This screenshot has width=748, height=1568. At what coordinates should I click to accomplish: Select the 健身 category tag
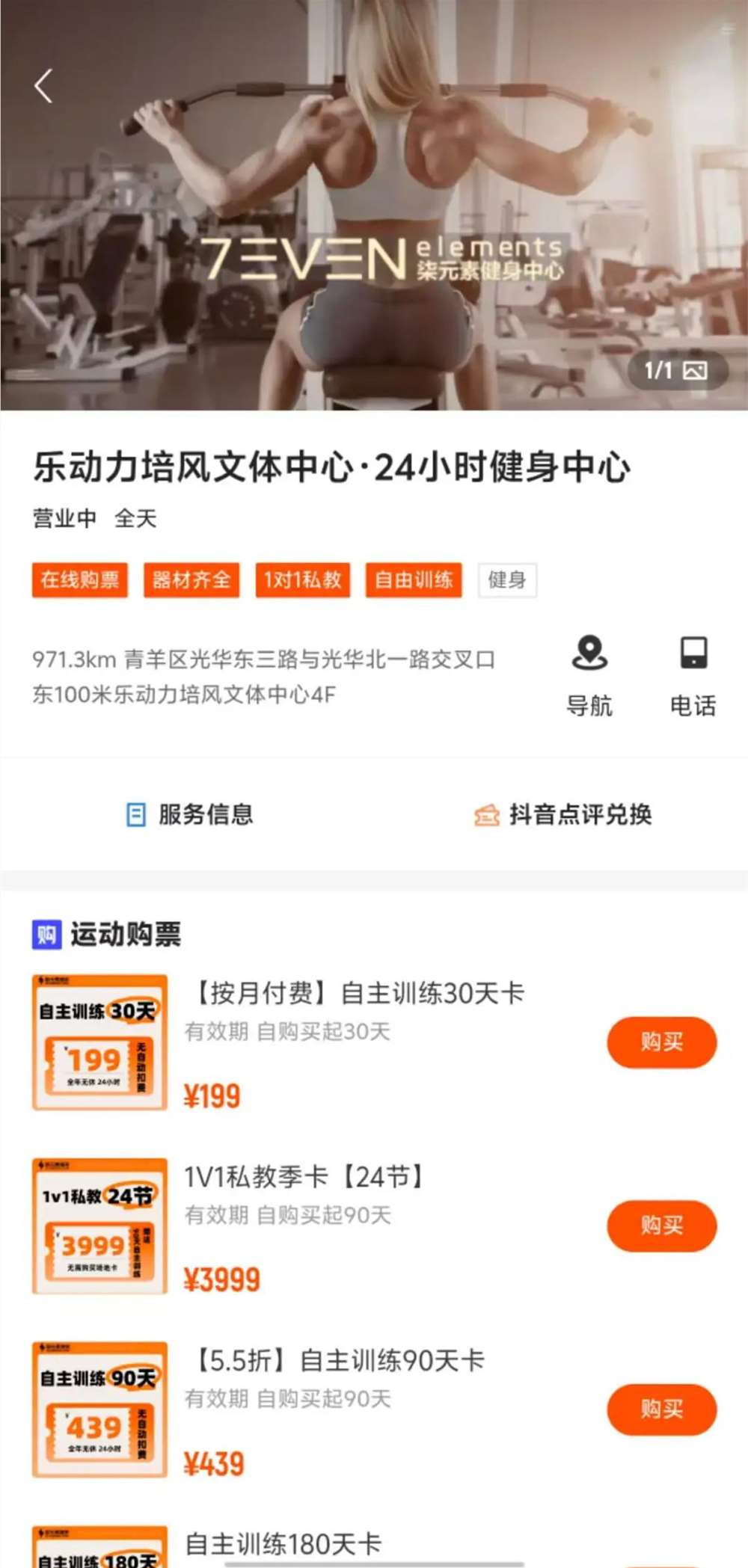(x=507, y=580)
